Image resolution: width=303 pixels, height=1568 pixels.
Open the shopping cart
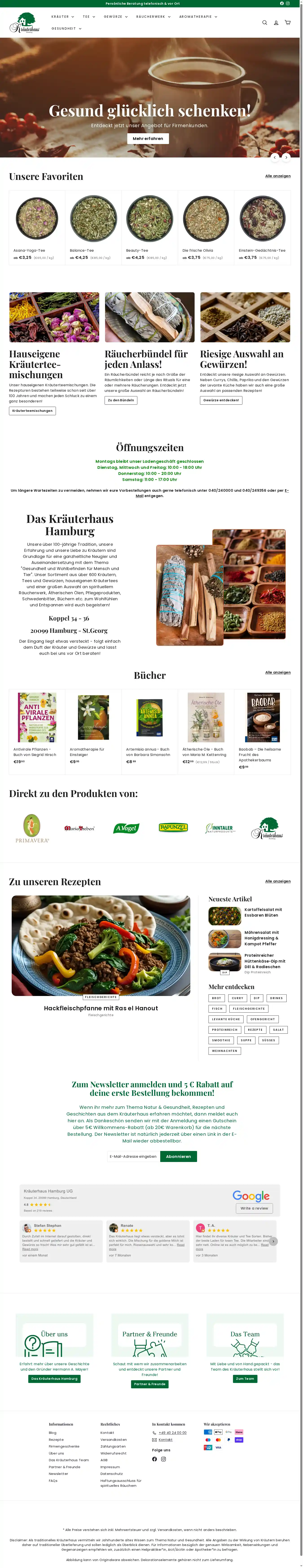pyautogui.click(x=288, y=22)
